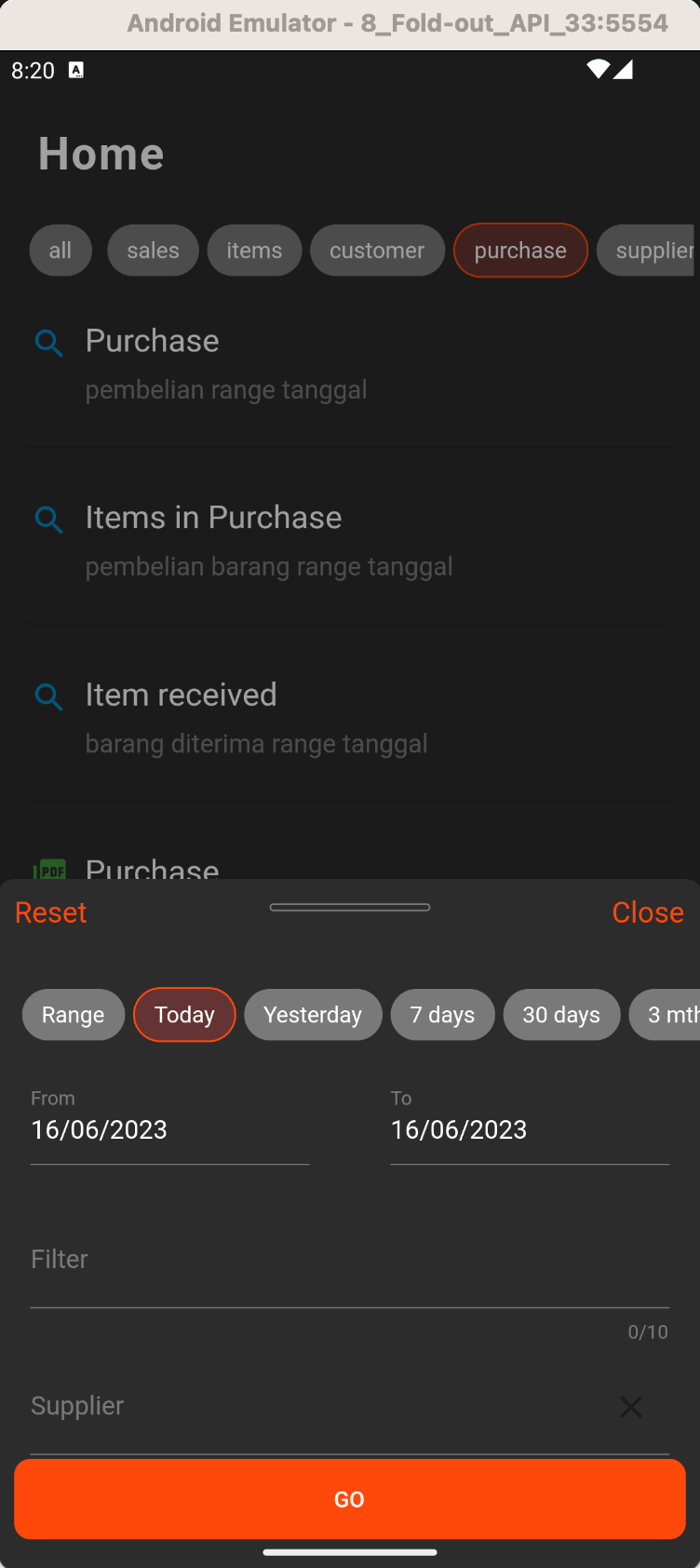
Task: Select the Today chip
Action: (184, 1015)
